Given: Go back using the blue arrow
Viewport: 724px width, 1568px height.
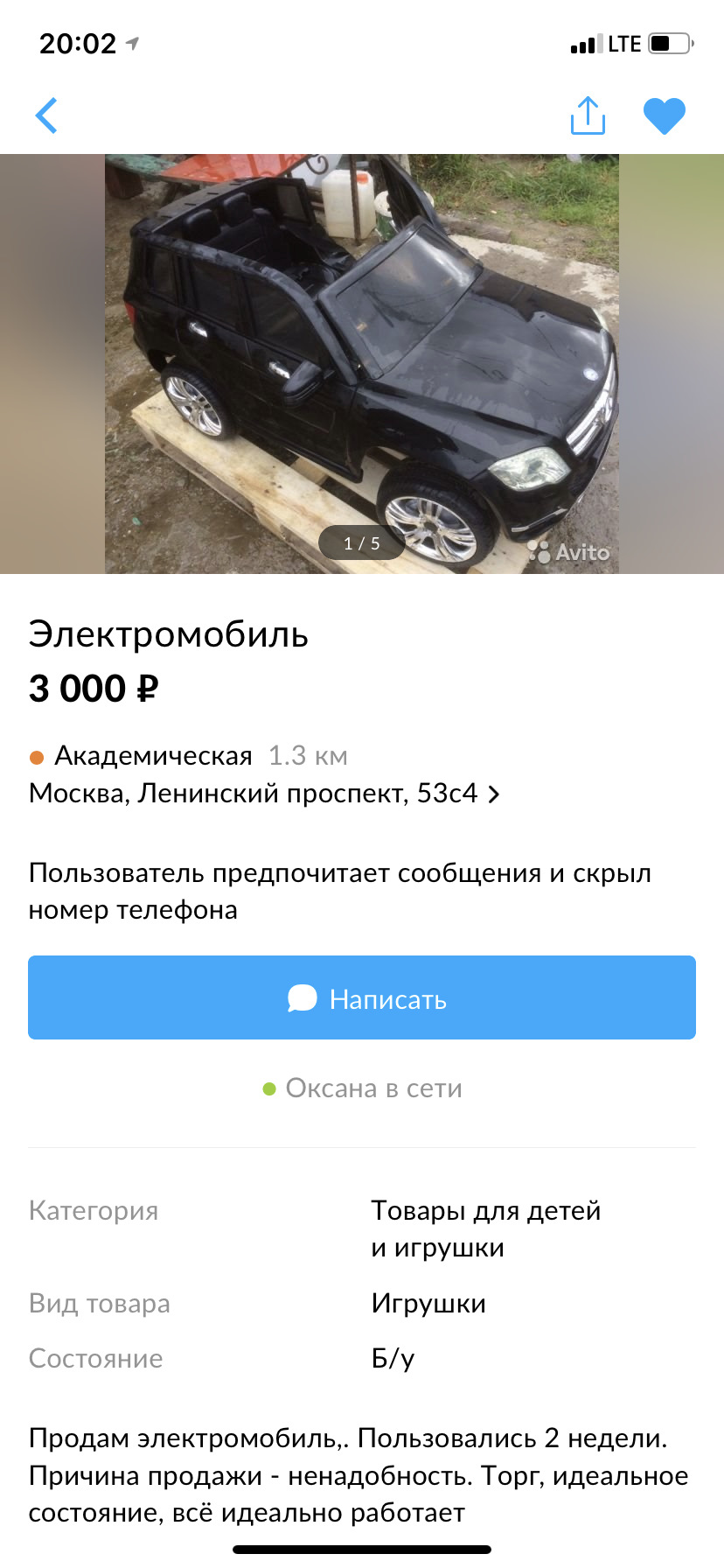Looking at the screenshot, I should 46,115.
